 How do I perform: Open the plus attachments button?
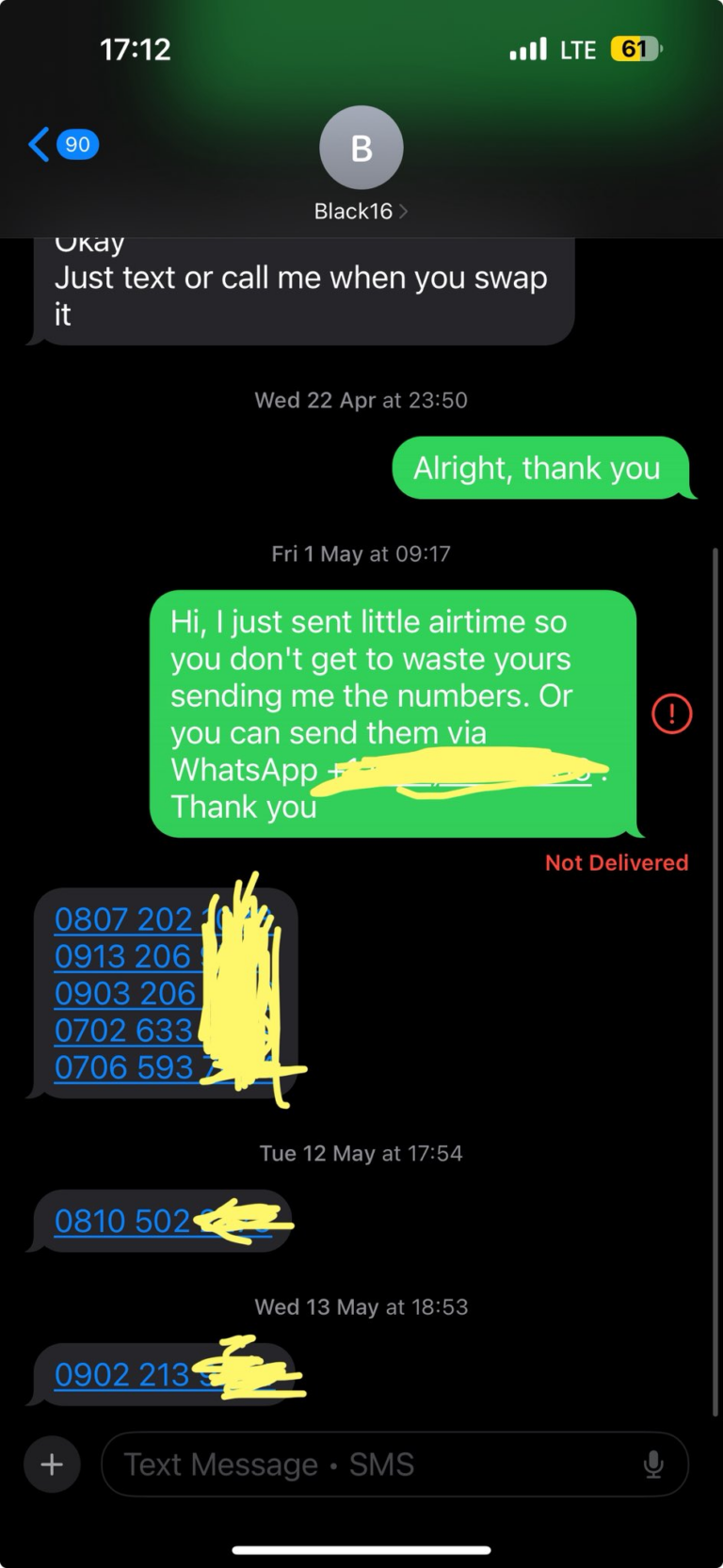click(52, 1464)
